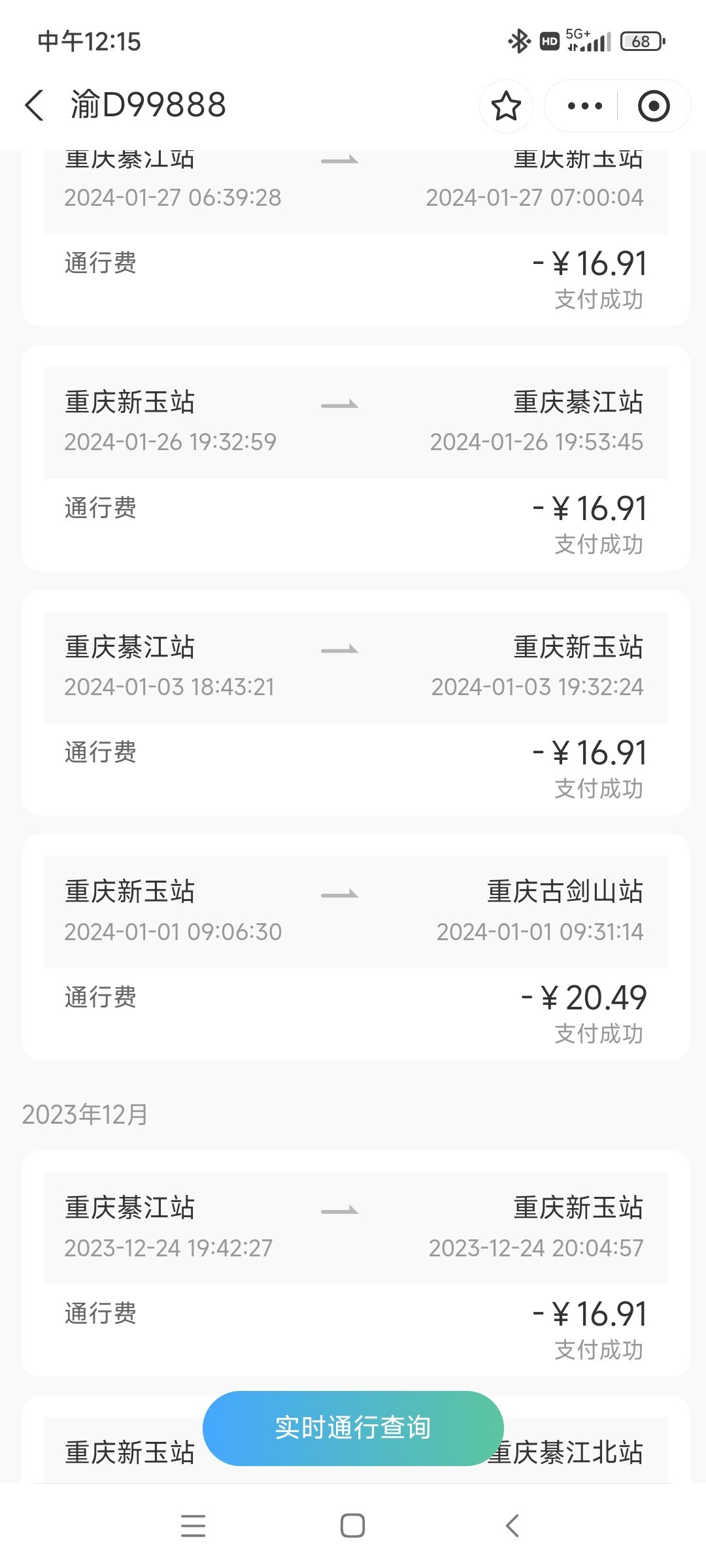
Task: Open the 2024-01-27 06:39:28 trip record
Action: [x=356, y=235]
